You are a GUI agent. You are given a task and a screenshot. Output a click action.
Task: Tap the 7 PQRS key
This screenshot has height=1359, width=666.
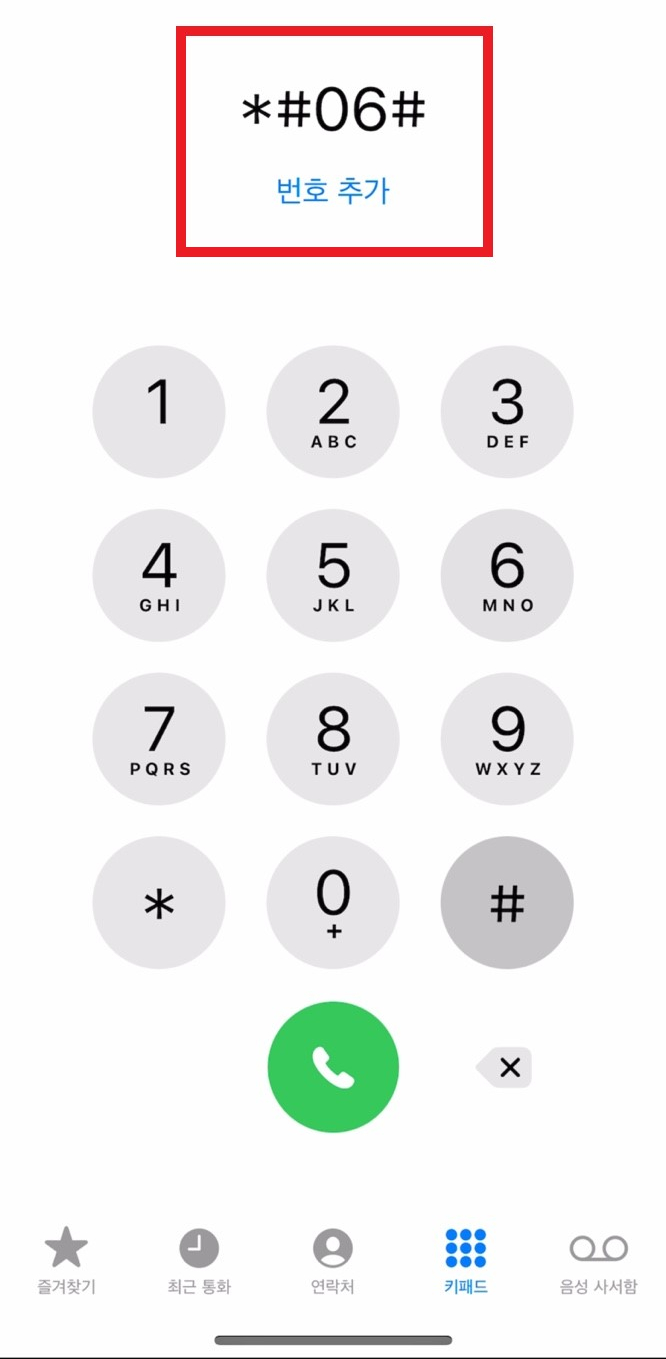159,739
